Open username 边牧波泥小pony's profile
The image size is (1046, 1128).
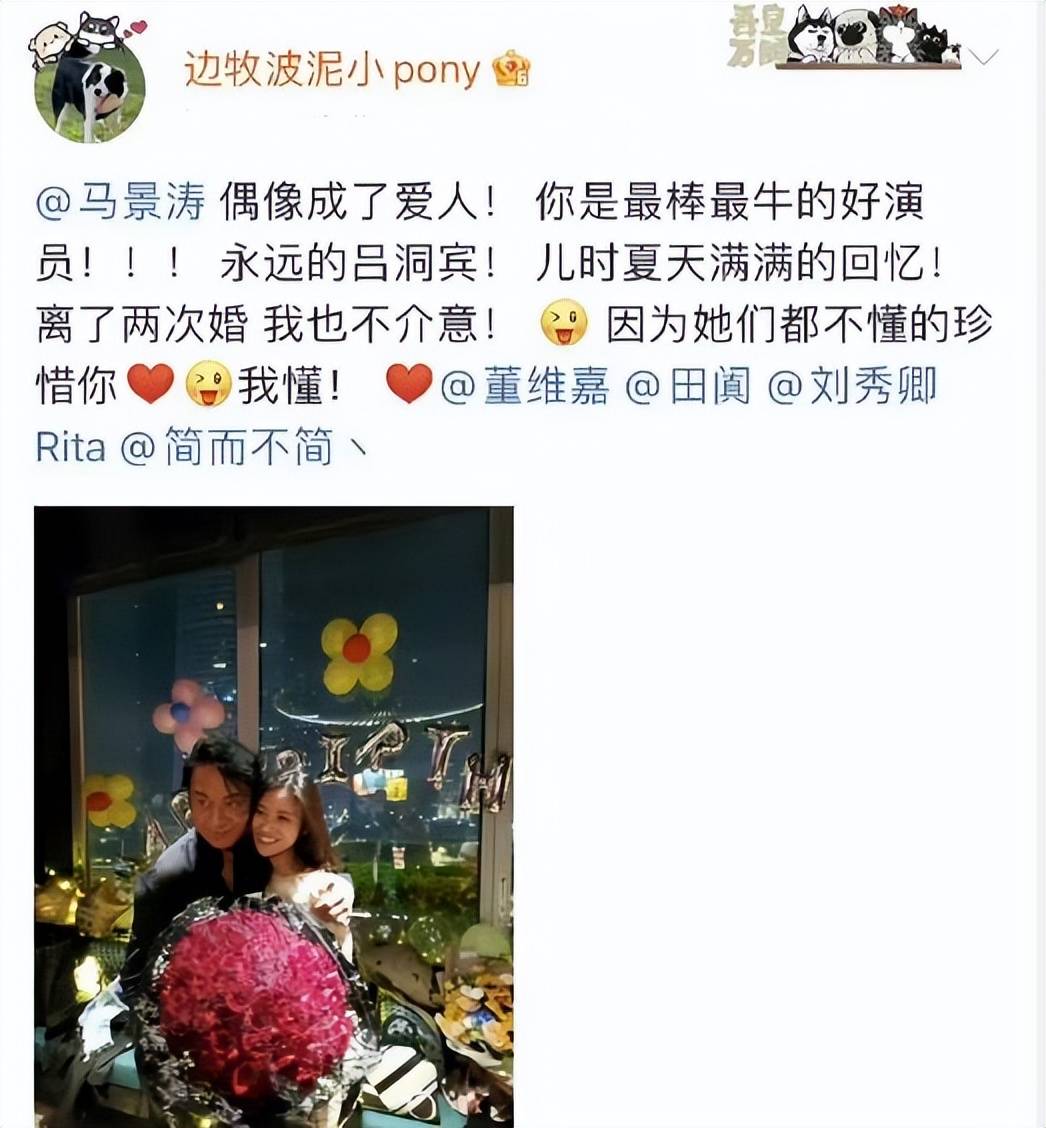(x=331, y=70)
